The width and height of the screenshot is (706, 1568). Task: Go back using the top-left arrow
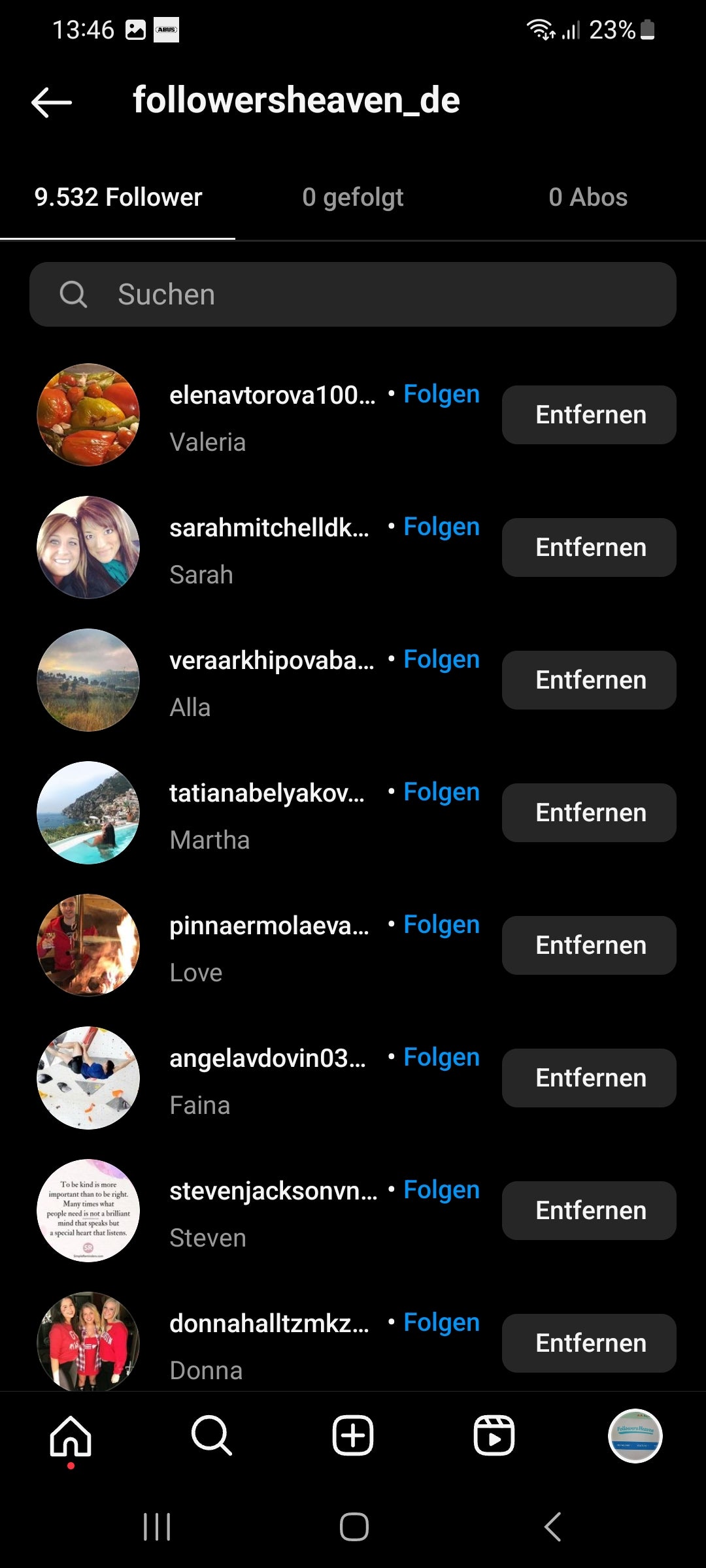tap(52, 102)
